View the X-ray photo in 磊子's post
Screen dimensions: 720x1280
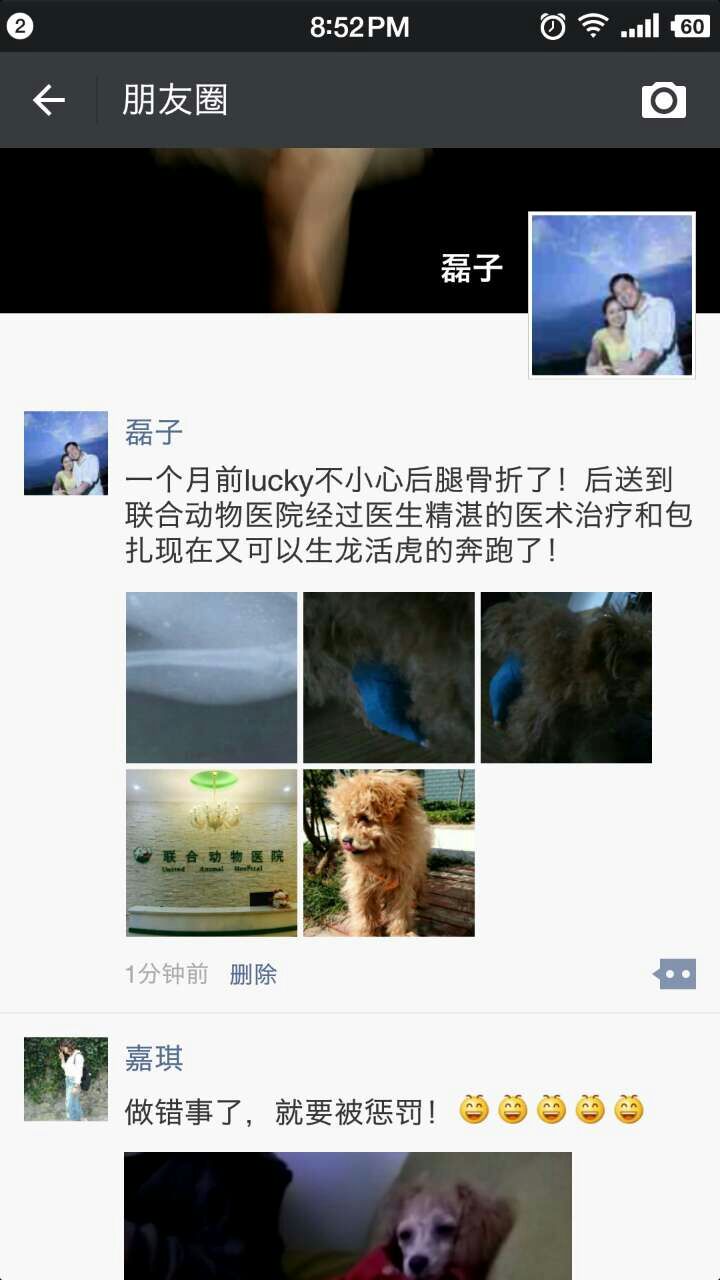tap(211, 677)
